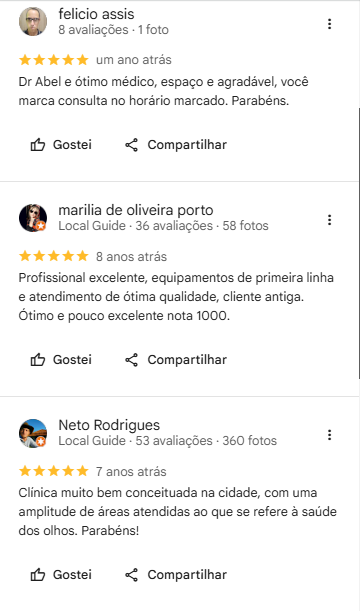Screen dimensions: 360x611
Task: Like felicio assis's review with Gostei
Action: point(61,145)
